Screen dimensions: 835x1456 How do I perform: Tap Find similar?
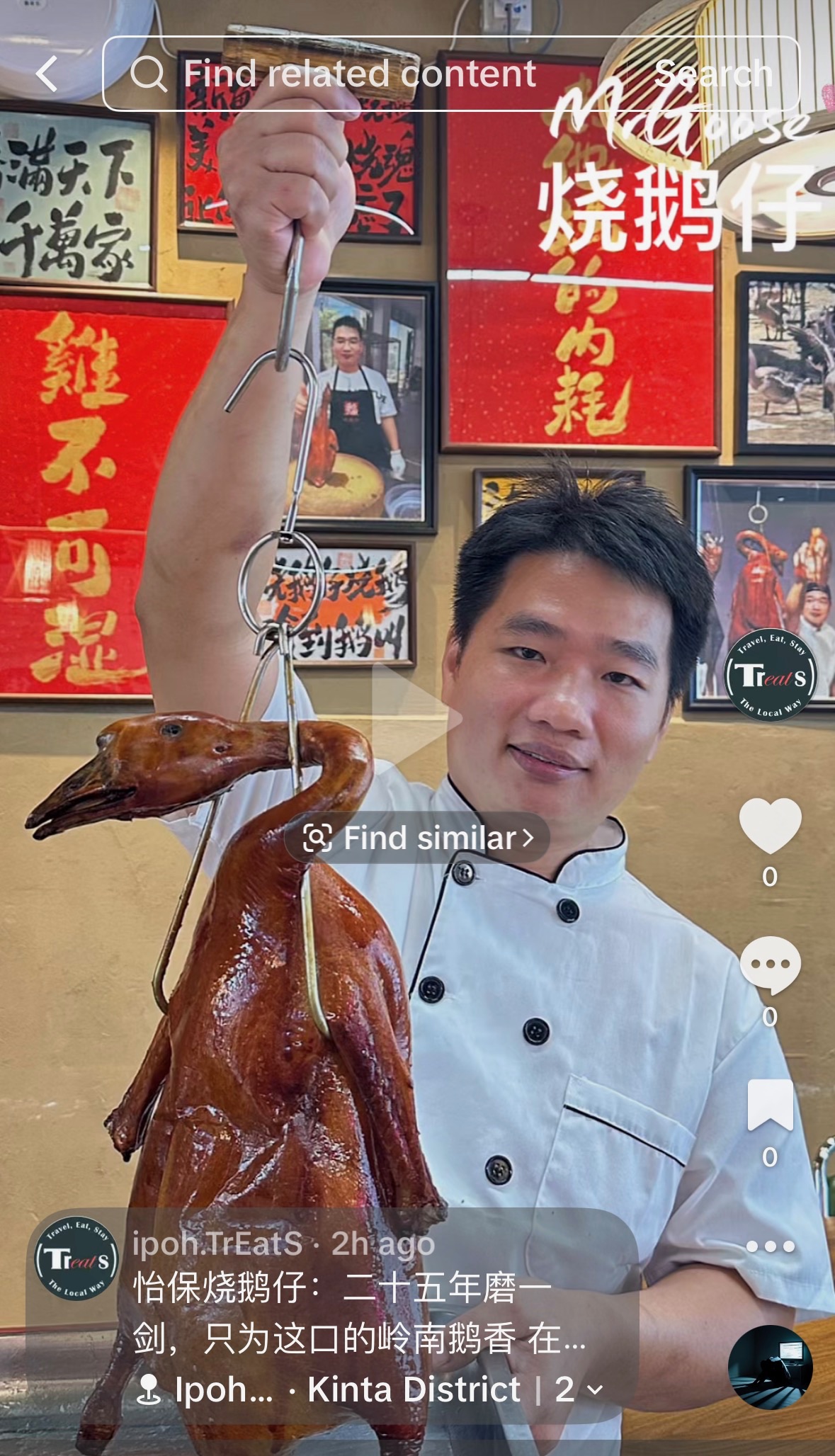(x=418, y=838)
